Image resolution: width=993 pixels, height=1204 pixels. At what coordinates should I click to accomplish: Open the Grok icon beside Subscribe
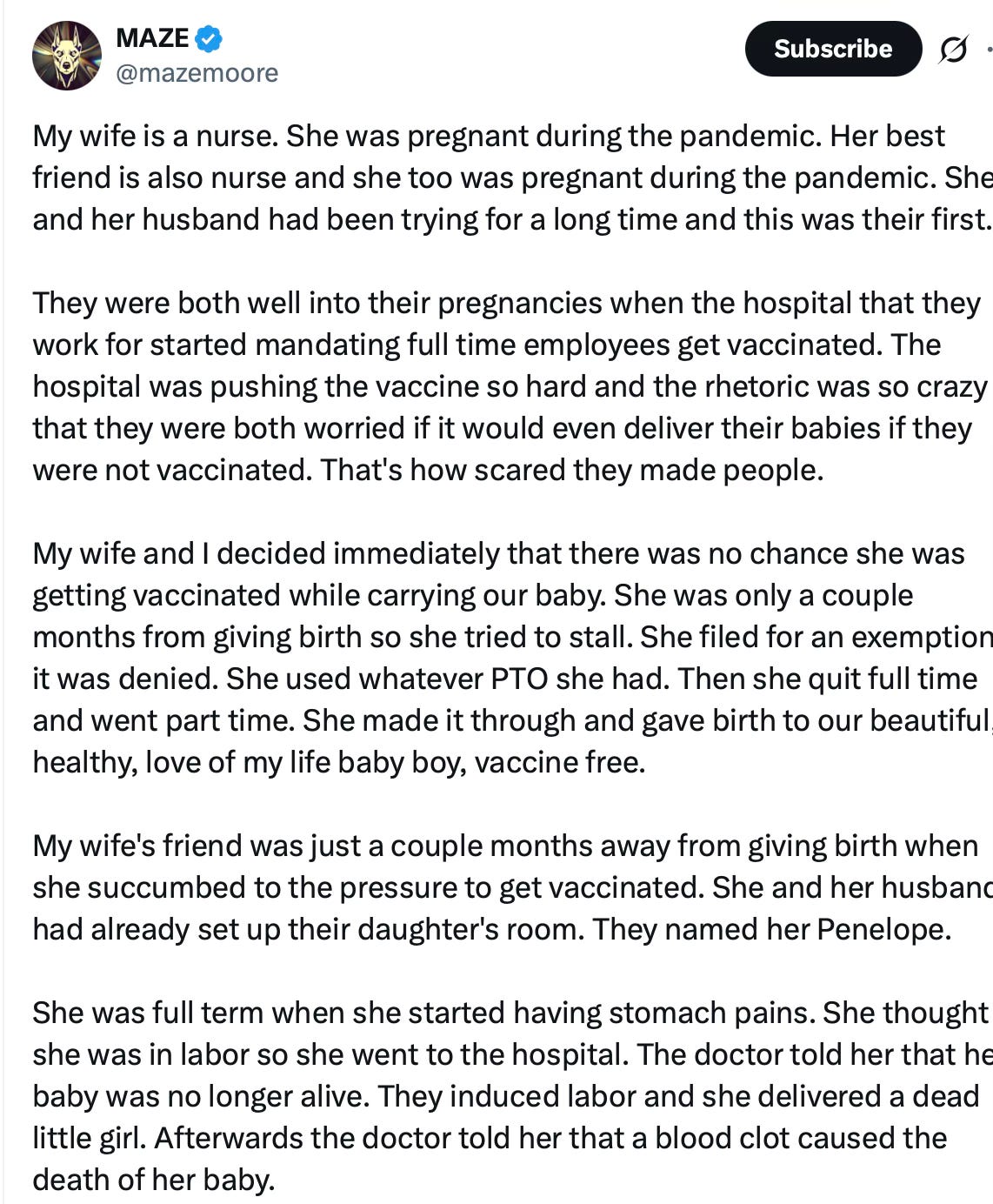[953, 51]
